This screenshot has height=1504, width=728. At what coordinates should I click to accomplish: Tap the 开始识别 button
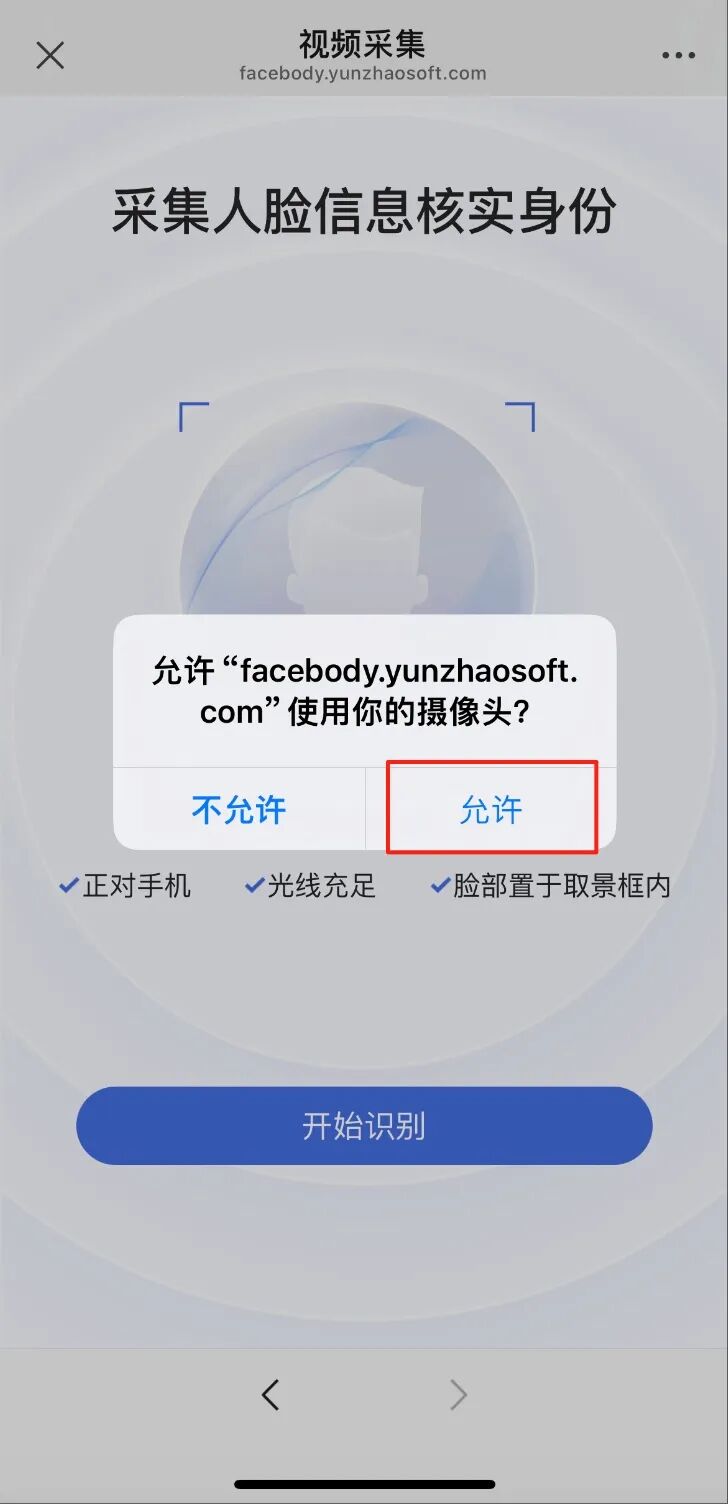(364, 1126)
